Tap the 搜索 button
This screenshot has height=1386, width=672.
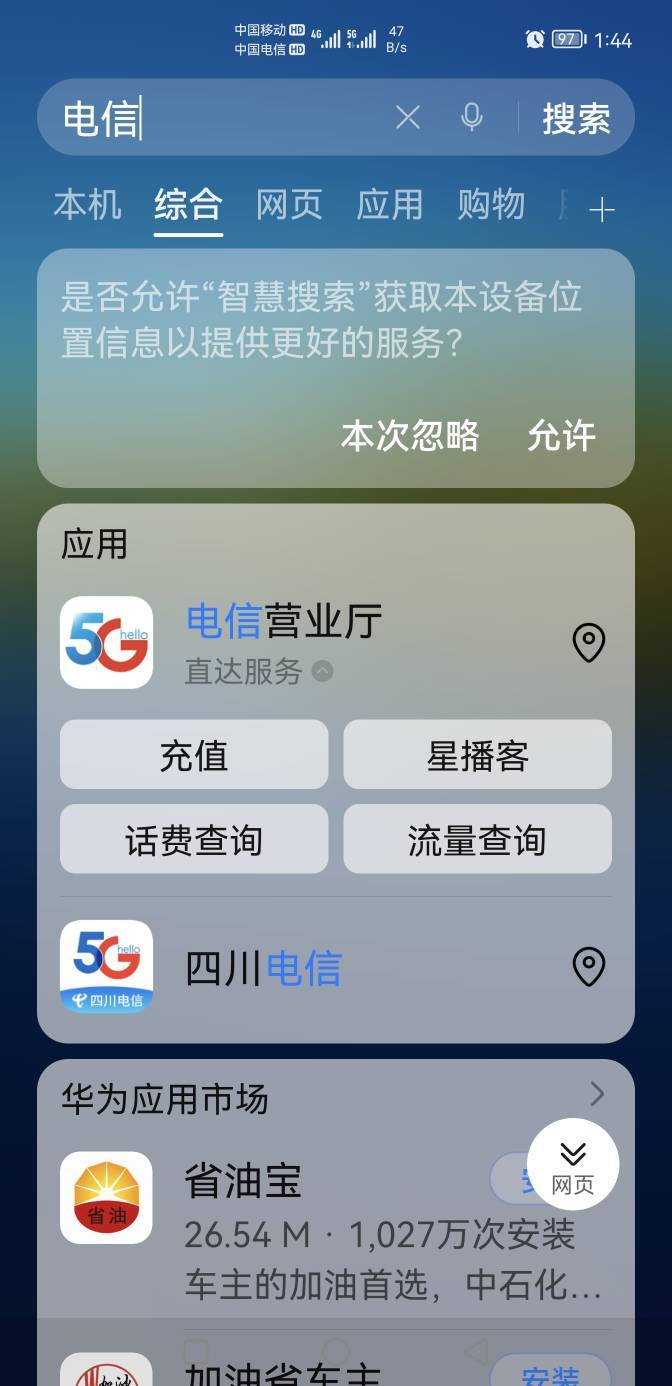576,118
